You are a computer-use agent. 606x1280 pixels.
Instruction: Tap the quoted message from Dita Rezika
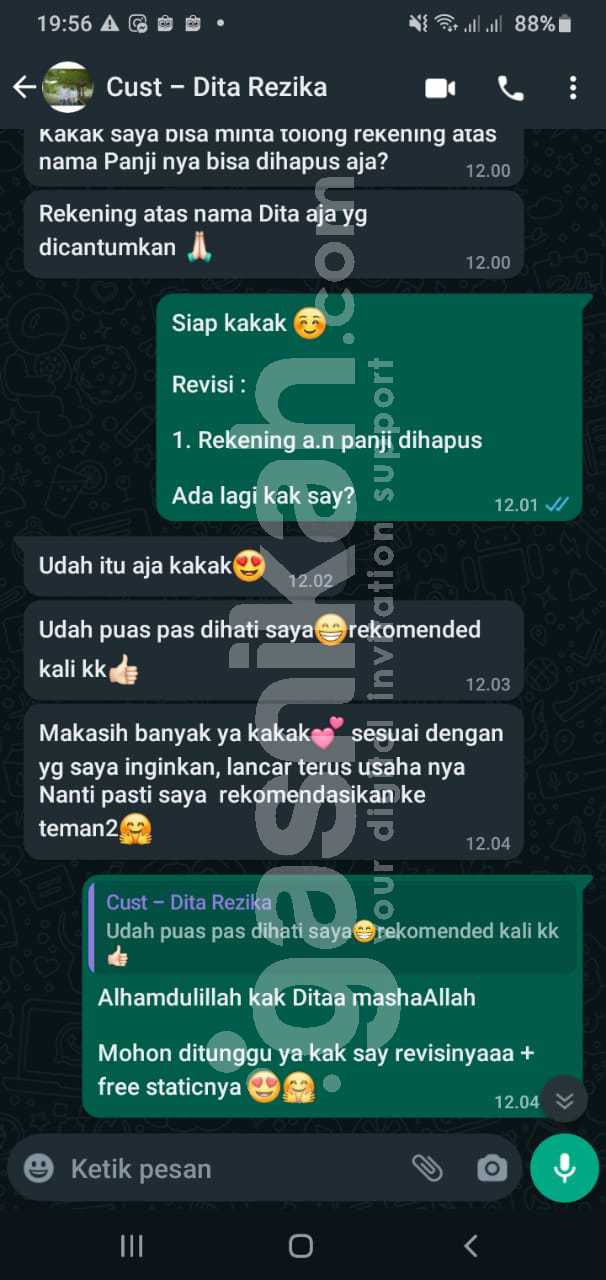pyautogui.click(x=333, y=927)
